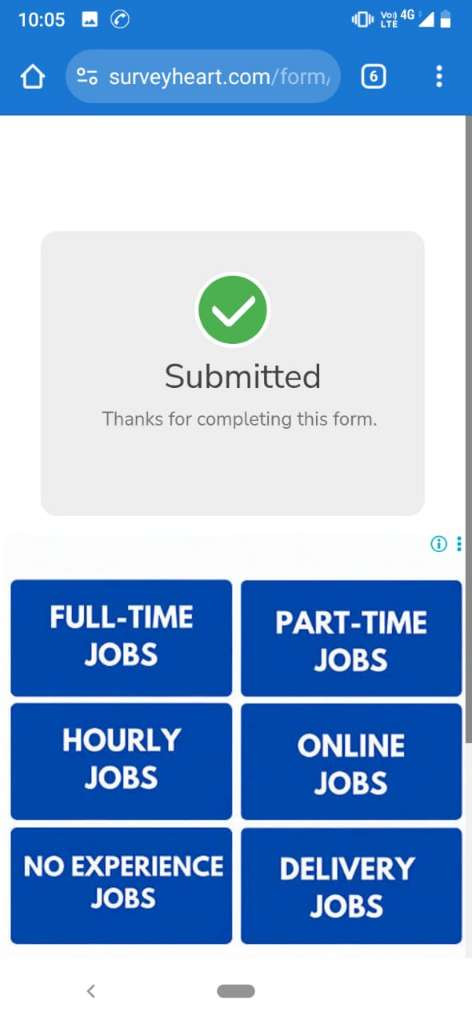Select the Part-Time Jobs tile
The height and width of the screenshot is (1024, 472).
tap(351, 638)
